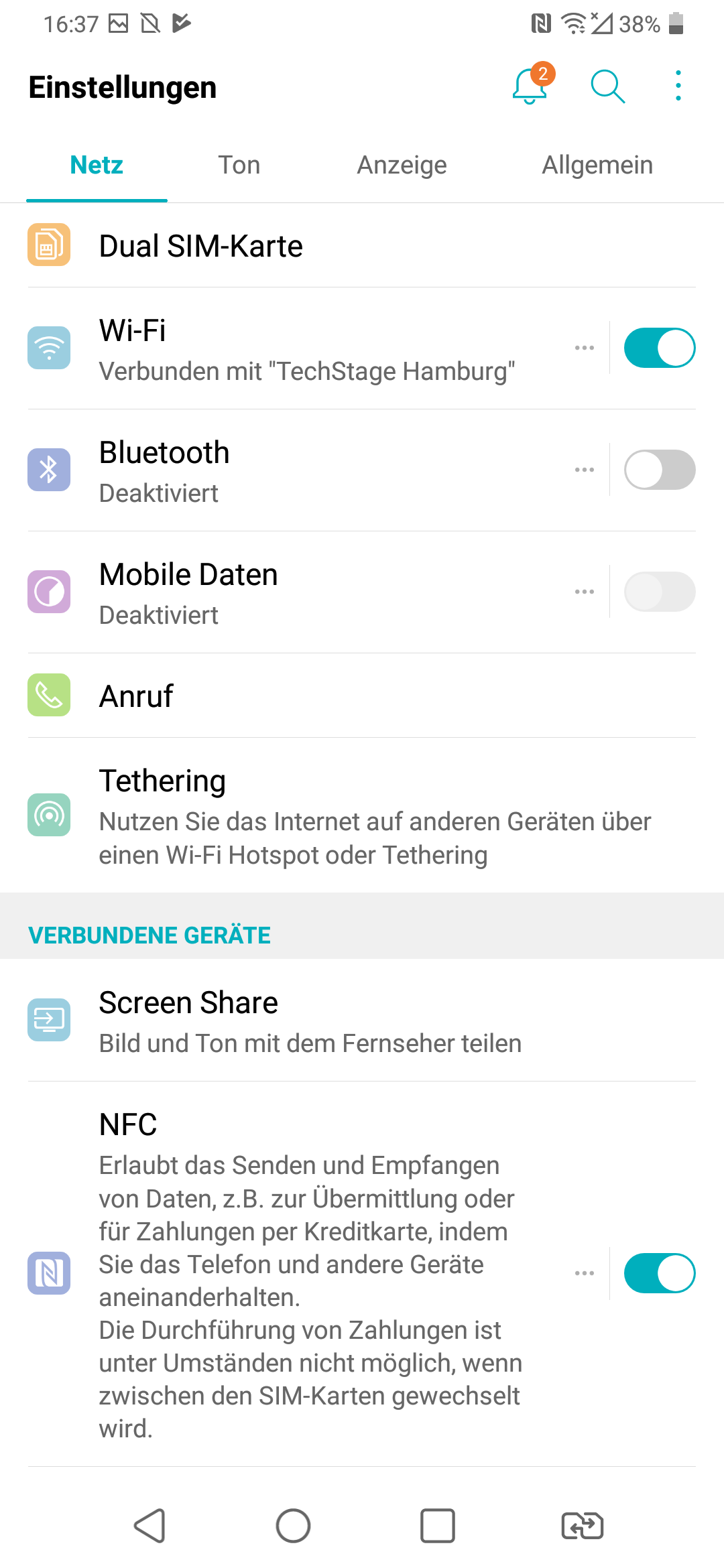Switch to the Ton tab
Screen dimensions: 724x1568
point(239,165)
